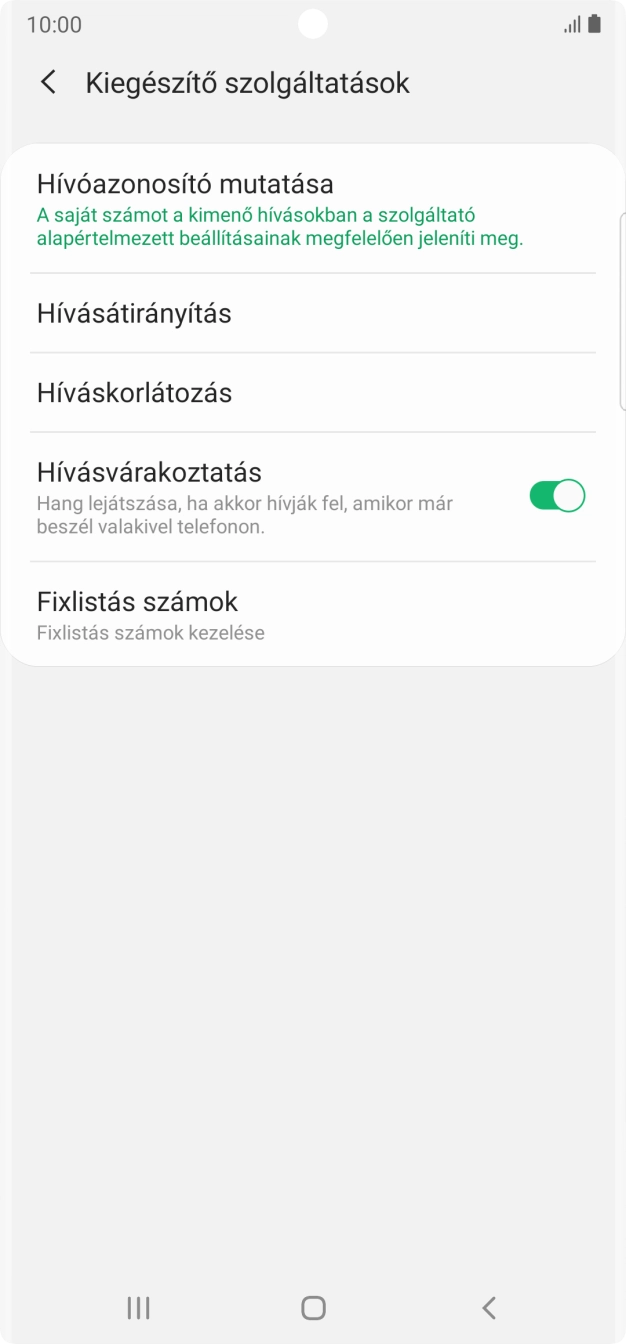Open recent apps from navigation bar

pos(138,1307)
